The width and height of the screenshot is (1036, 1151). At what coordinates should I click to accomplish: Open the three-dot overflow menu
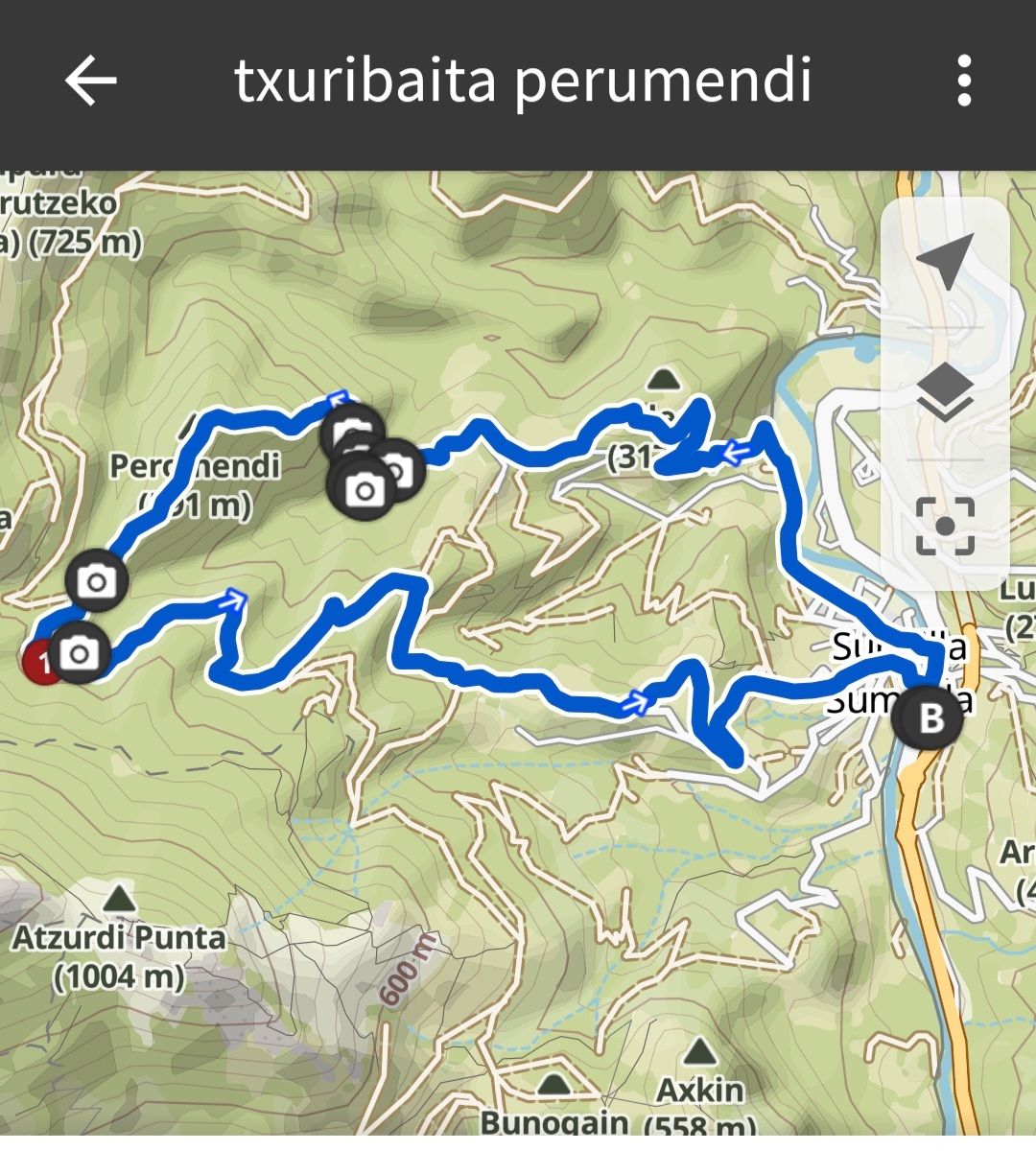click(964, 81)
